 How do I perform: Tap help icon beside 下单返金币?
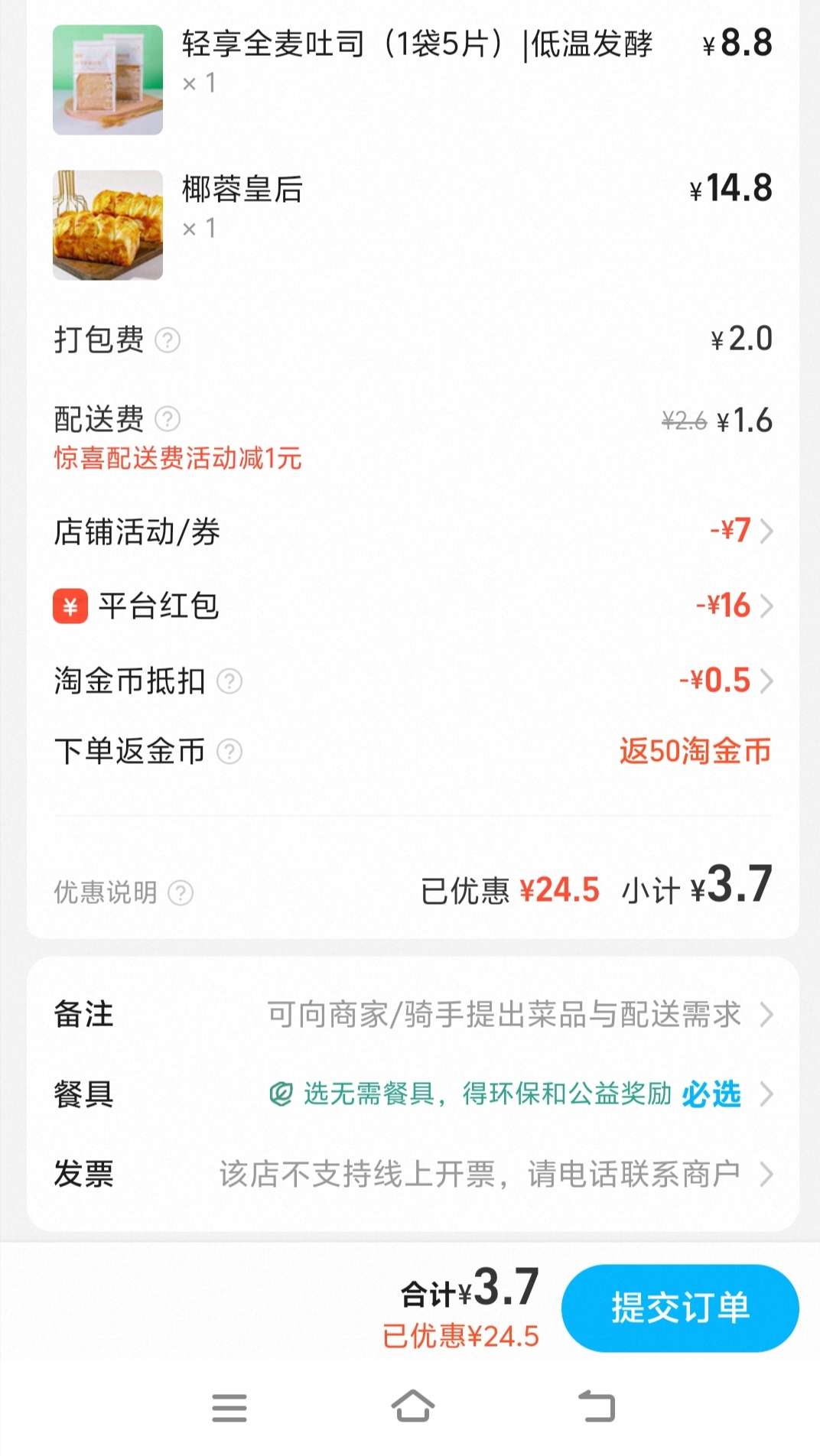(x=229, y=752)
